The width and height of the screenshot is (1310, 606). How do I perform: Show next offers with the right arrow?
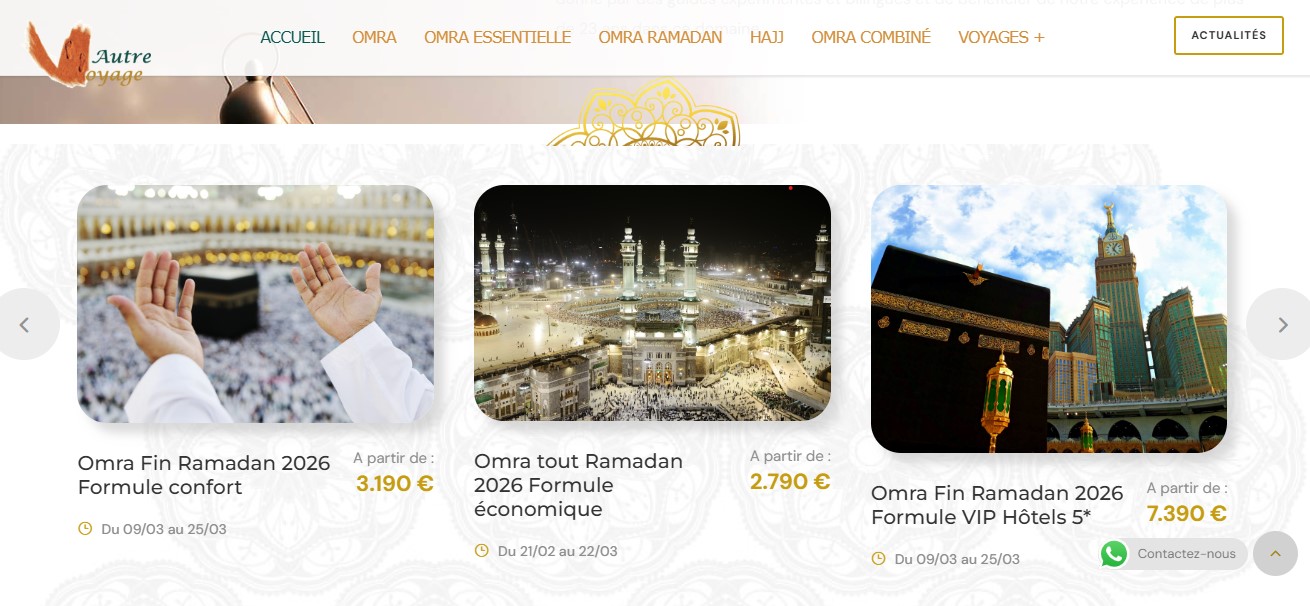1282,324
